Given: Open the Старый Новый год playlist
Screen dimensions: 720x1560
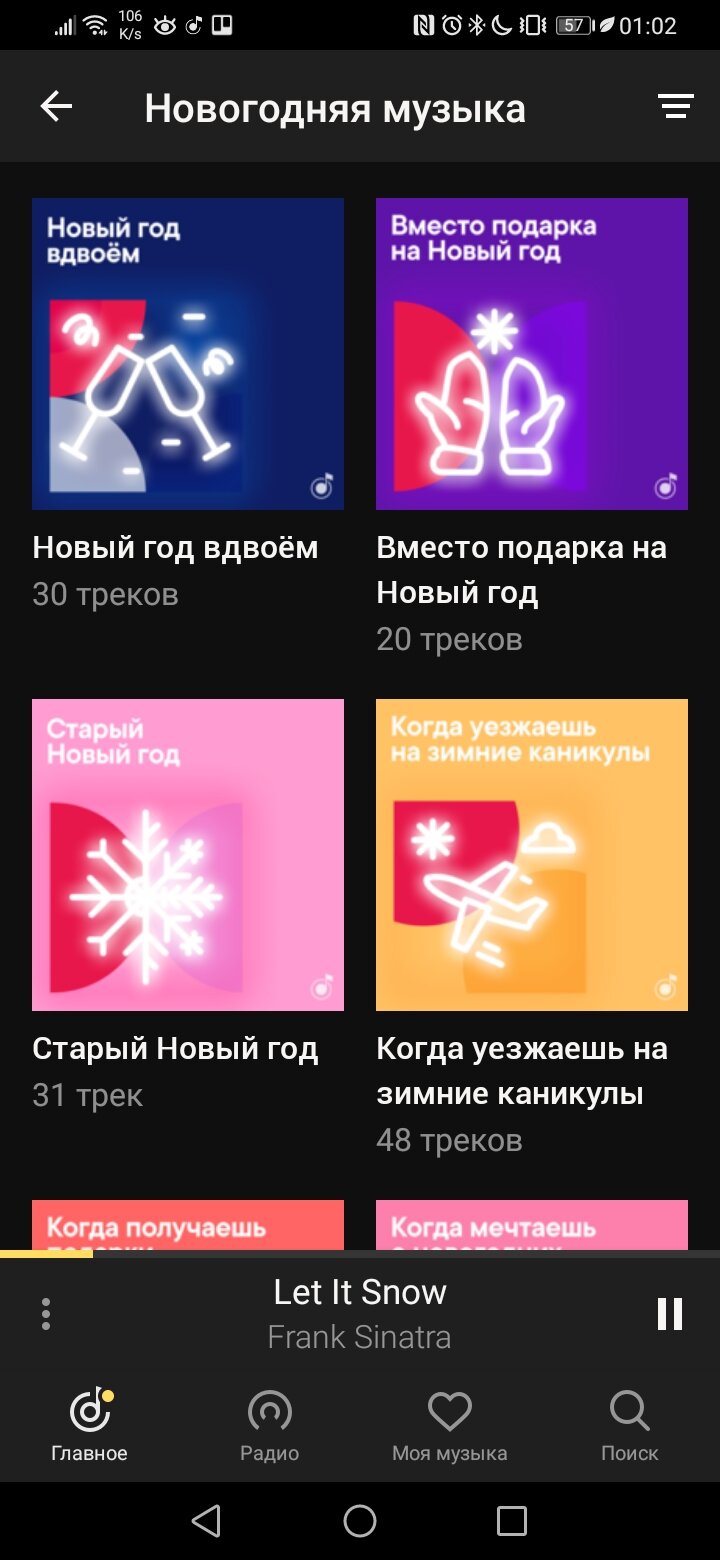Looking at the screenshot, I should [188, 855].
